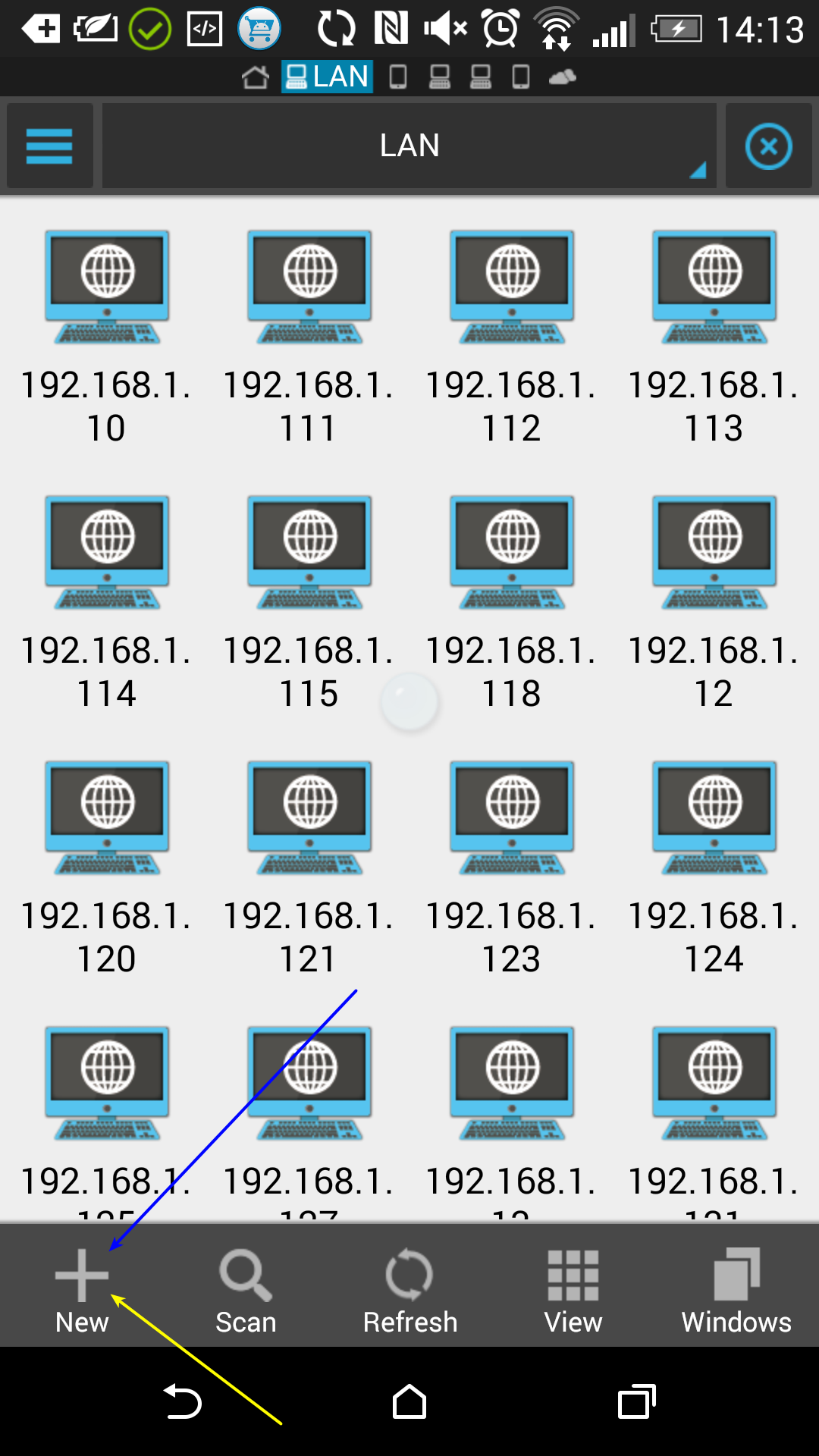Go back using system back button
The height and width of the screenshot is (1456, 819).
coord(183,1401)
